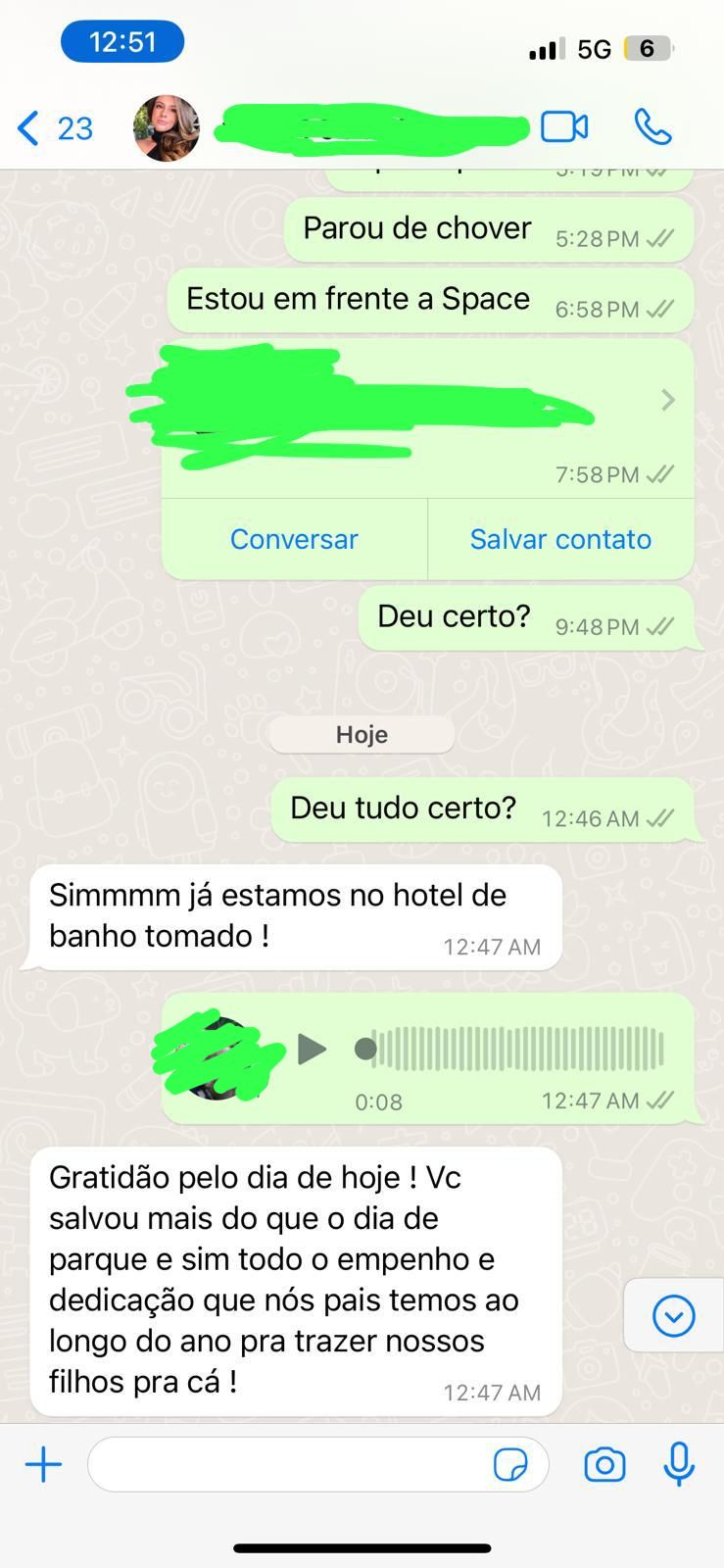Open the contact's profile photo
The width and height of the screenshot is (724, 1568).
point(167,127)
